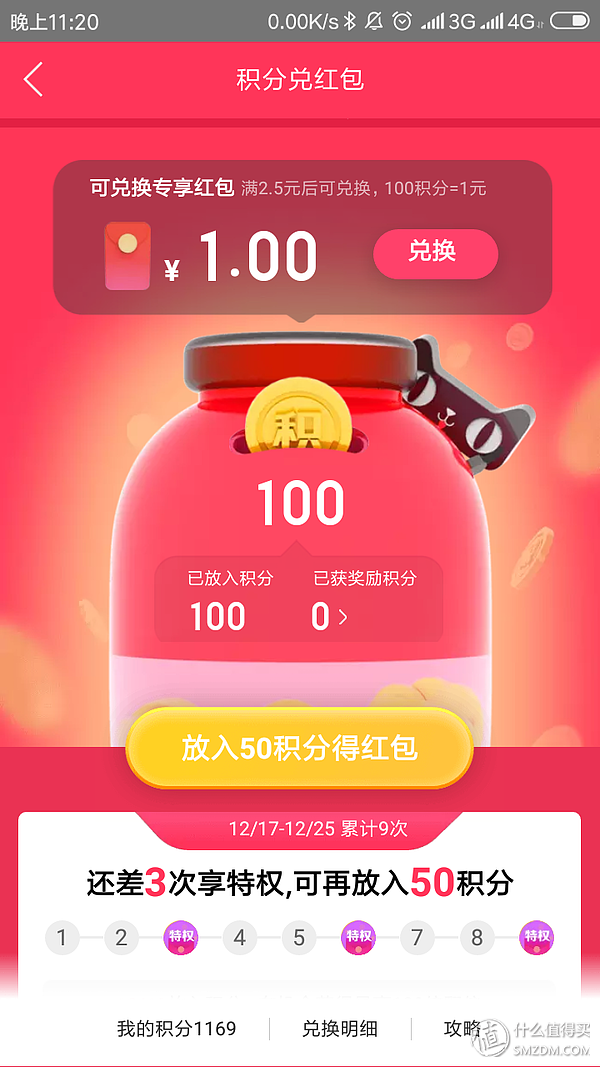The width and height of the screenshot is (600, 1067).
Task: Tap the 兑换 redeem button
Action: point(435,253)
